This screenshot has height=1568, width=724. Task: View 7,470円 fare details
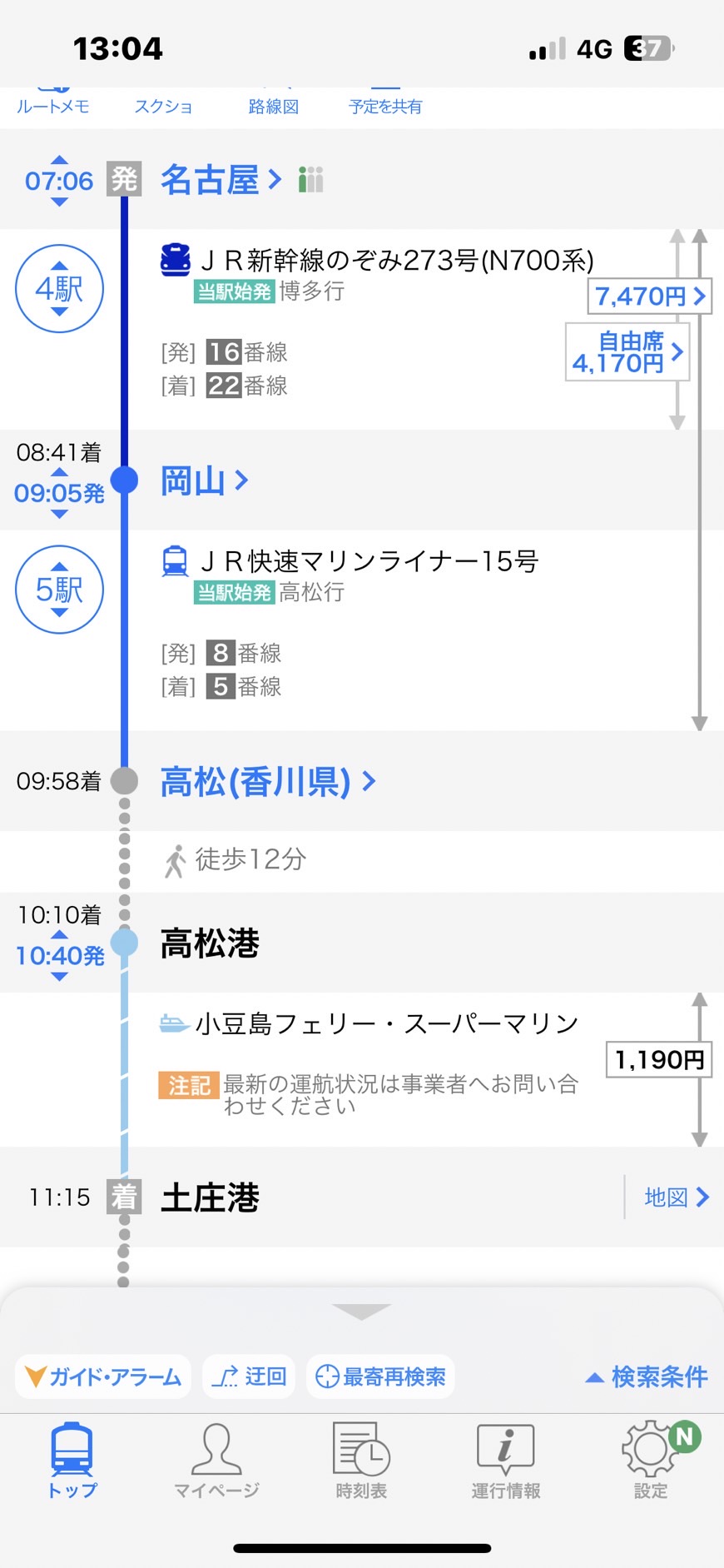click(x=650, y=296)
